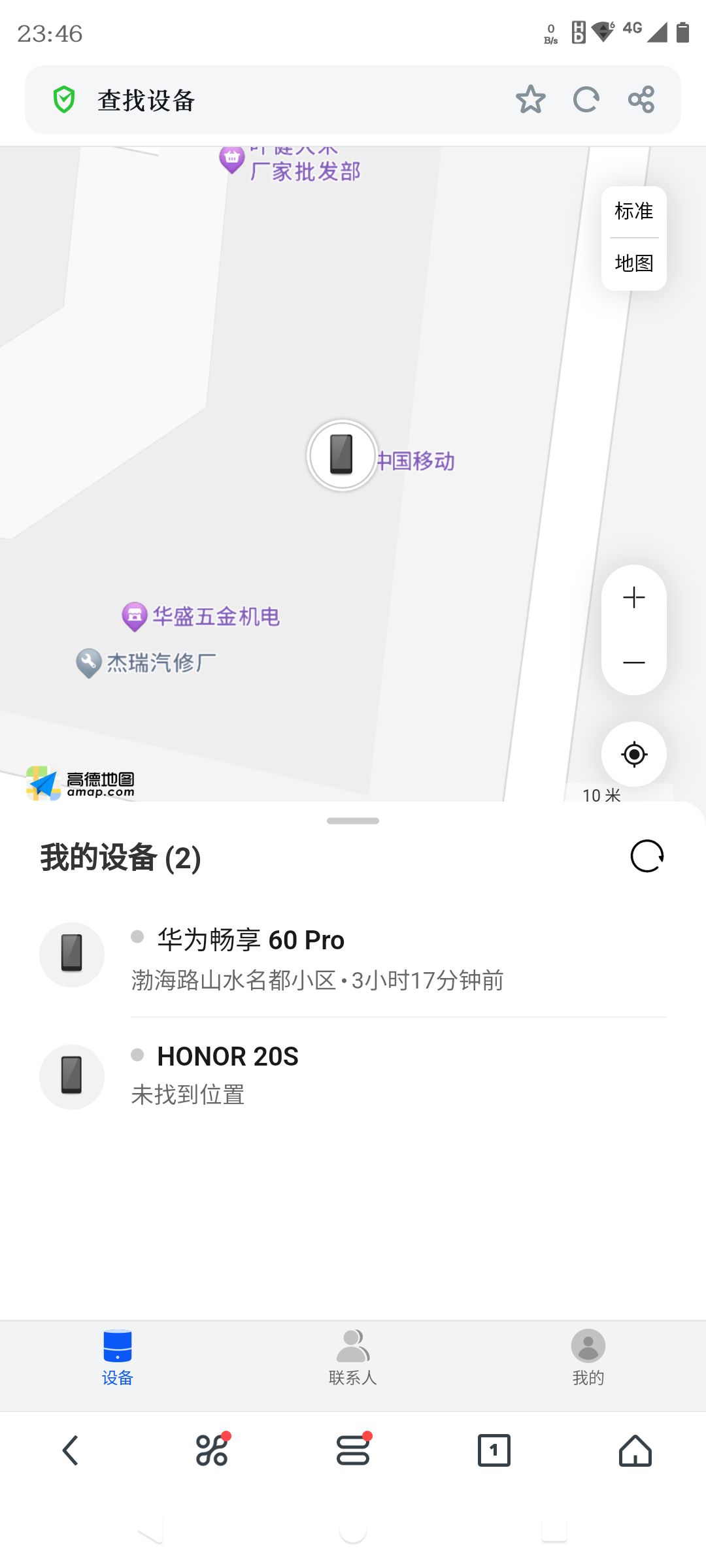Image resolution: width=706 pixels, height=1568 pixels.
Task: Open the 华为畅享 60 Pro device
Action: (353, 956)
